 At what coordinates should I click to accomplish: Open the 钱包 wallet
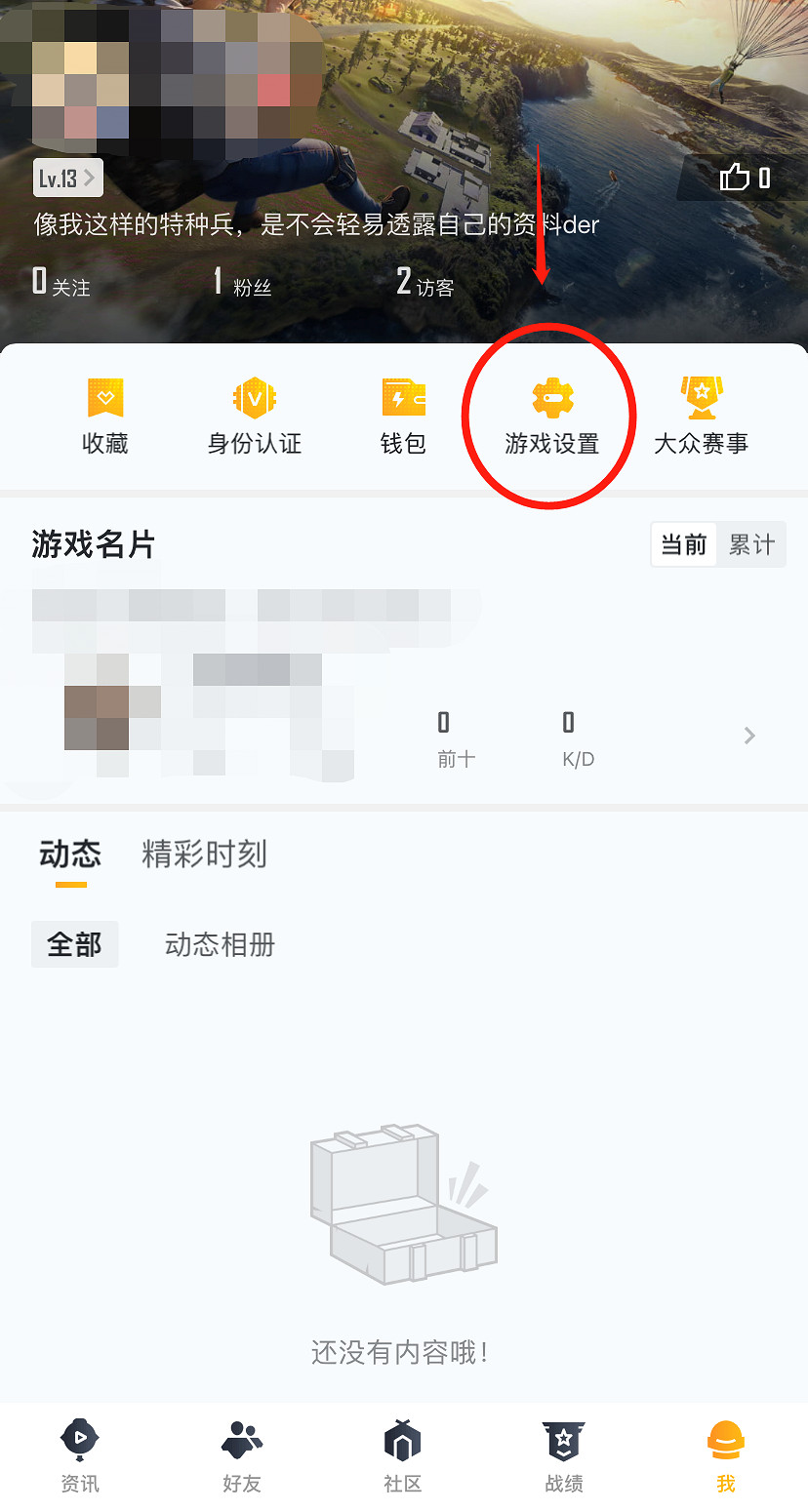402,415
